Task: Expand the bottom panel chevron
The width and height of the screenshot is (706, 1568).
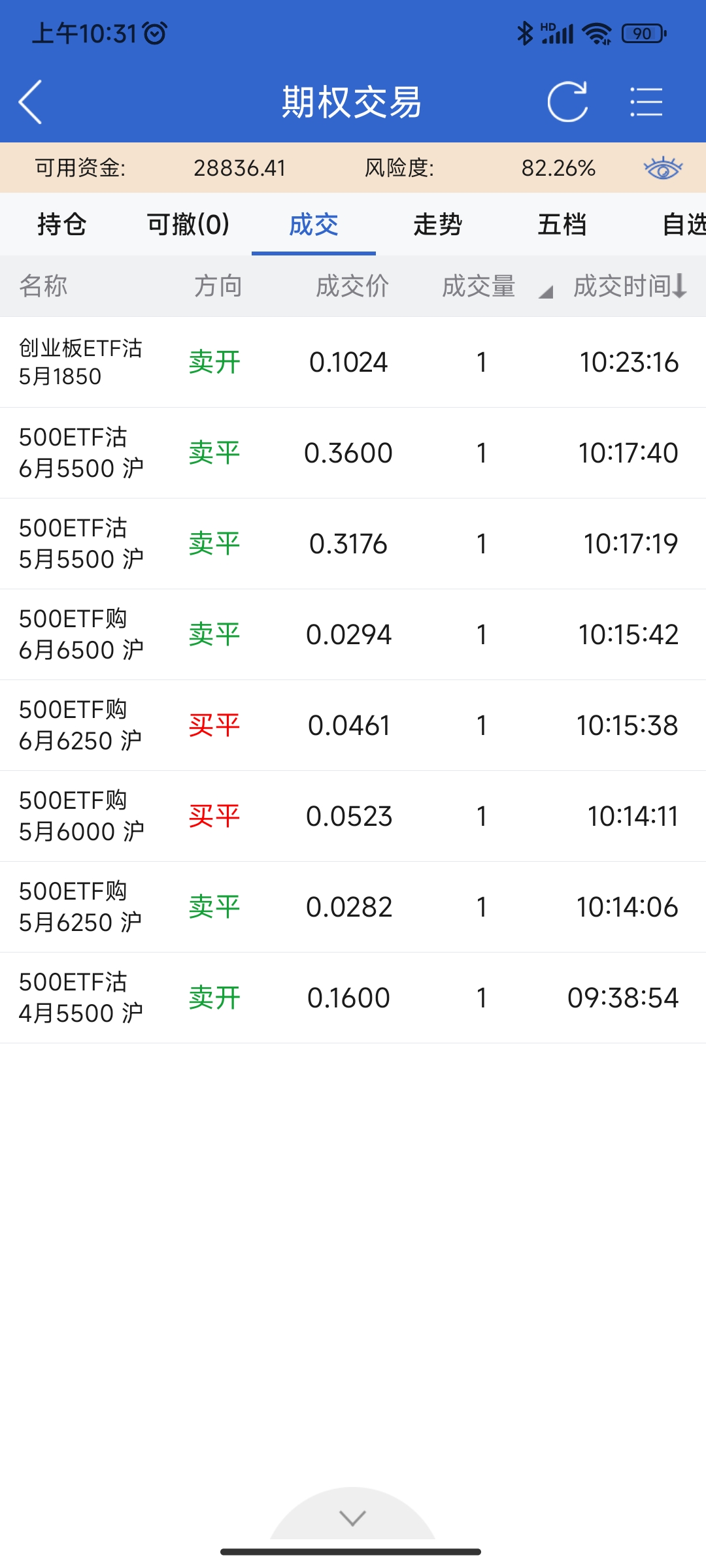Action: pos(353,1517)
